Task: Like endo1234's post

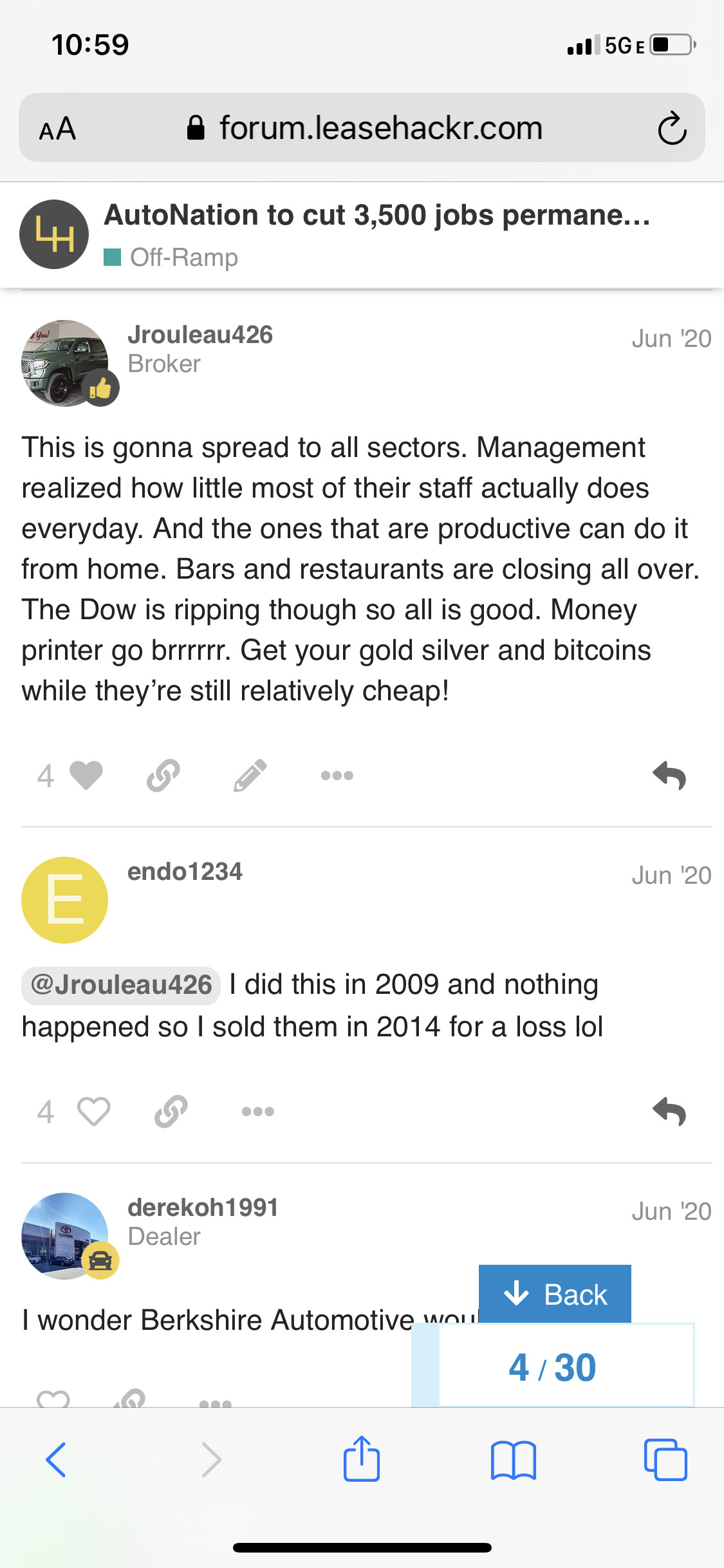Action: [x=93, y=1111]
